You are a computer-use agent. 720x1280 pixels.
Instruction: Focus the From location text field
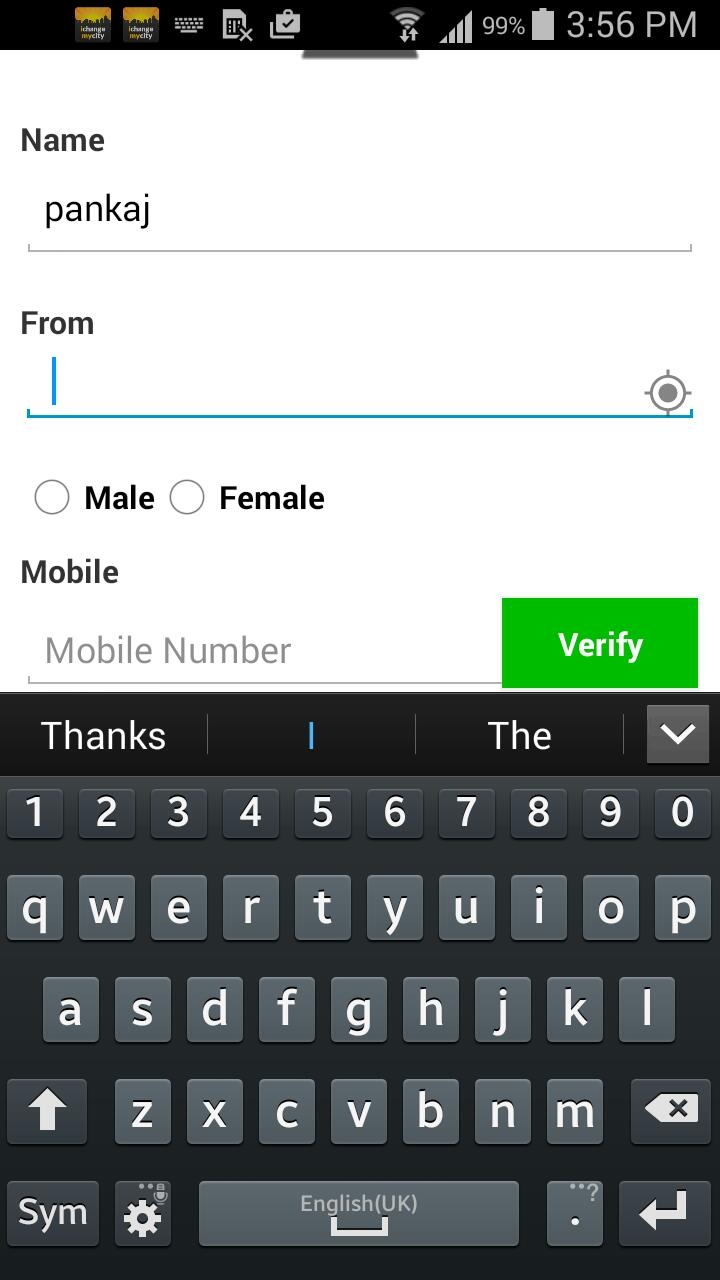pyautogui.click(x=340, y=385)
